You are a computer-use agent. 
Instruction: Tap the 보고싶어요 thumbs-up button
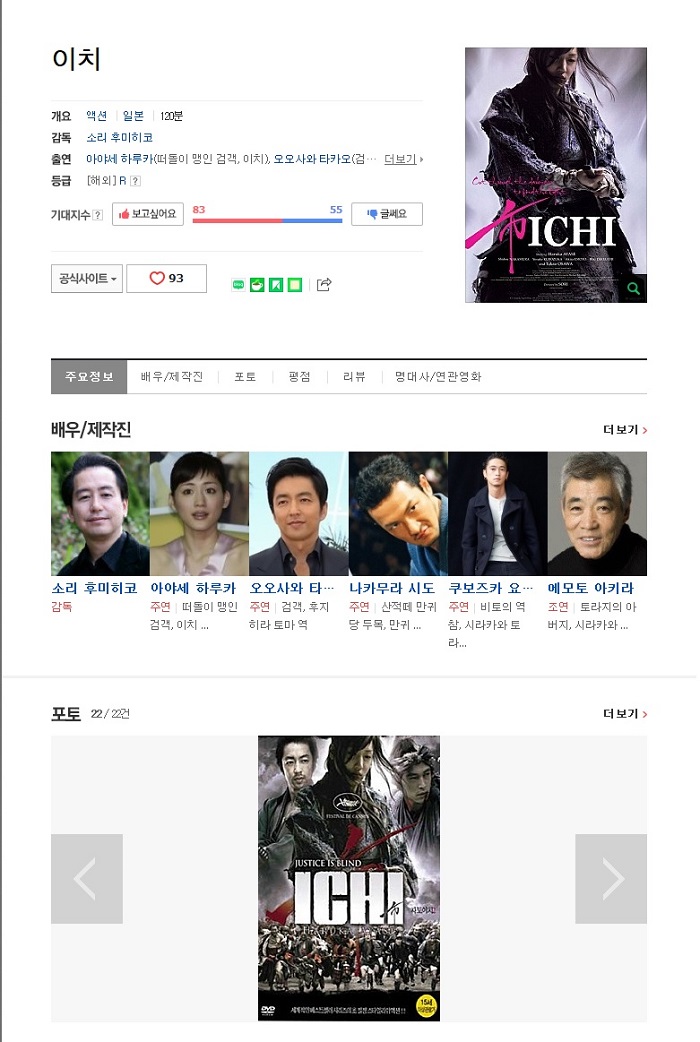[x=148, y=214]
